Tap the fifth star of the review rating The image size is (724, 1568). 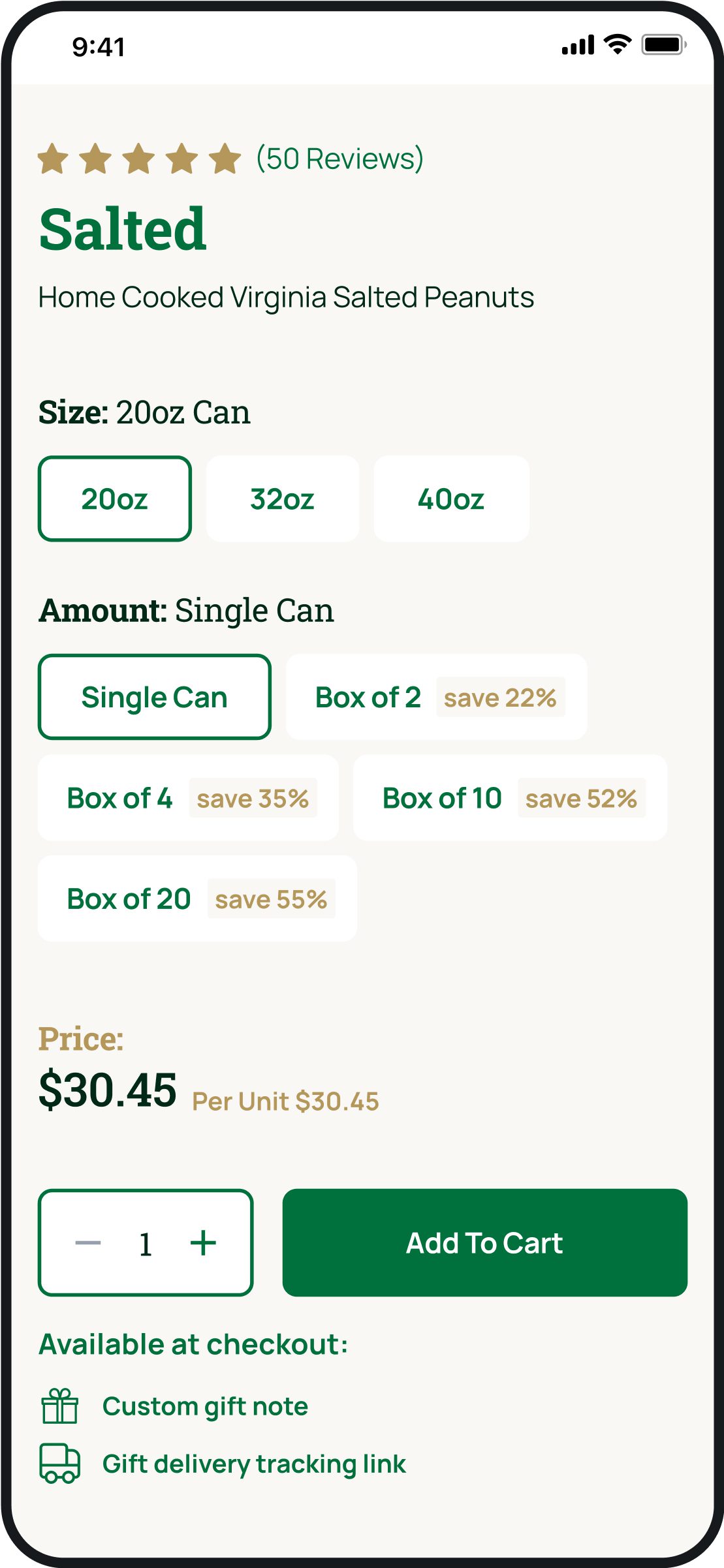[224, 157]
